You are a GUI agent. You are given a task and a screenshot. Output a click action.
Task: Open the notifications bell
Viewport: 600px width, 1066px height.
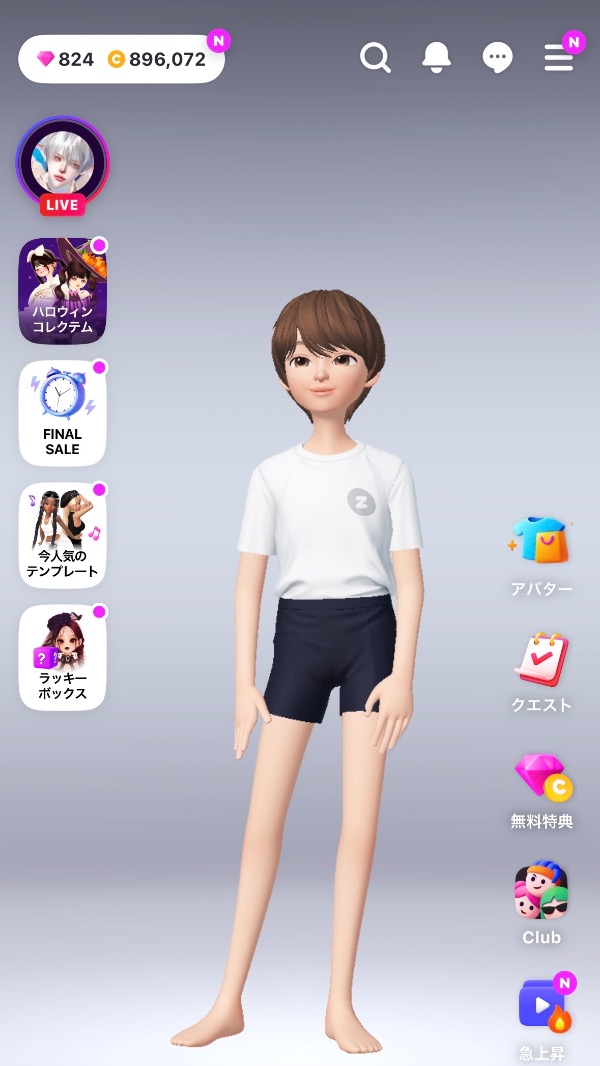pyautogui.click(x=436, y=58)
